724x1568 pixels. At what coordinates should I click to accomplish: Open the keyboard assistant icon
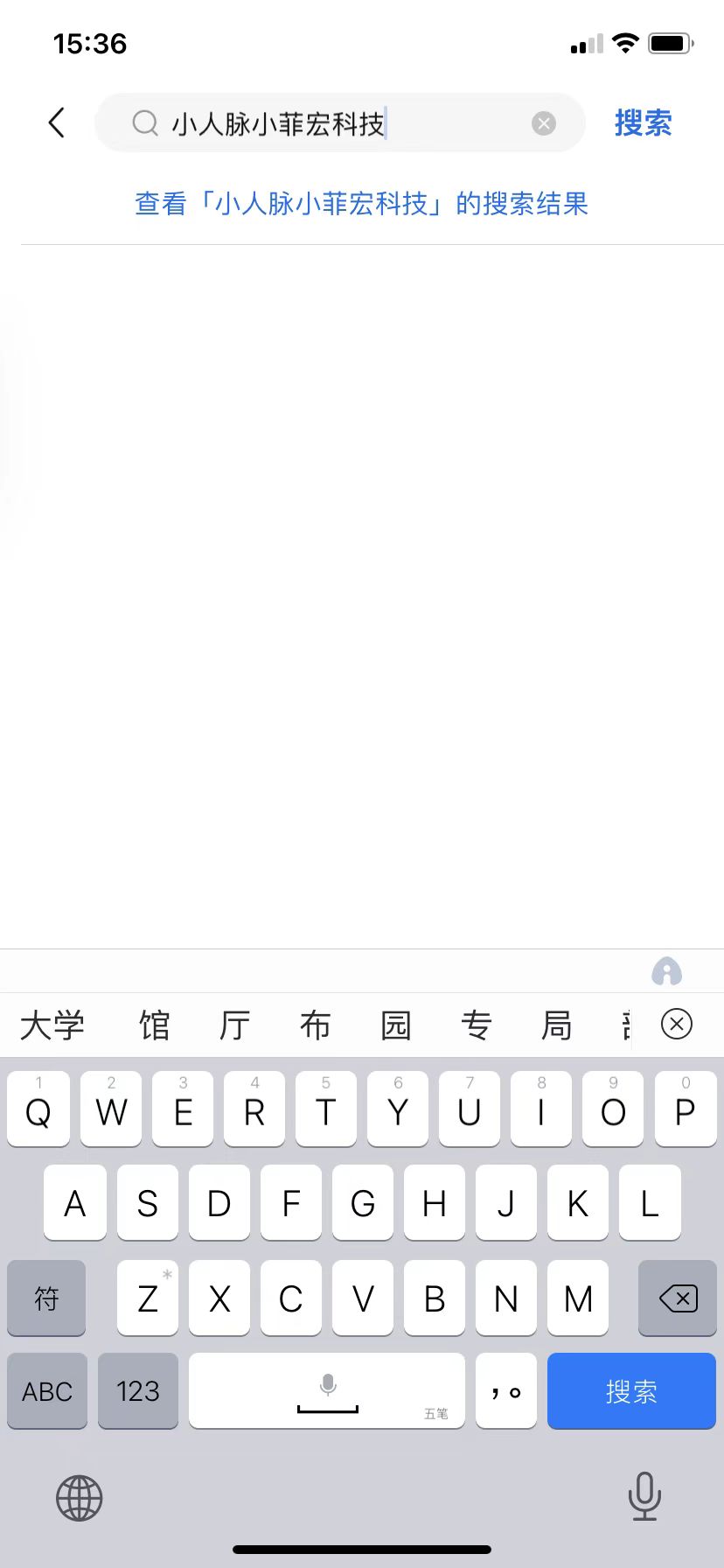click(666, 971)
